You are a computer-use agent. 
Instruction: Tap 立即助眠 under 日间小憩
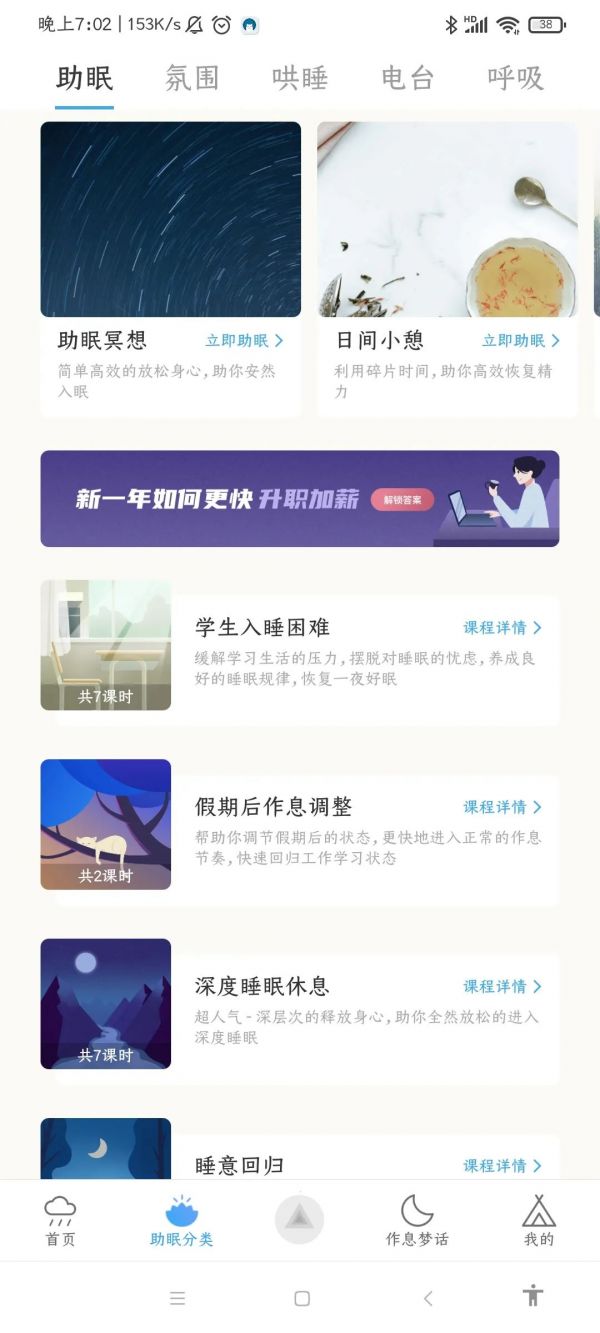point(521,341)
